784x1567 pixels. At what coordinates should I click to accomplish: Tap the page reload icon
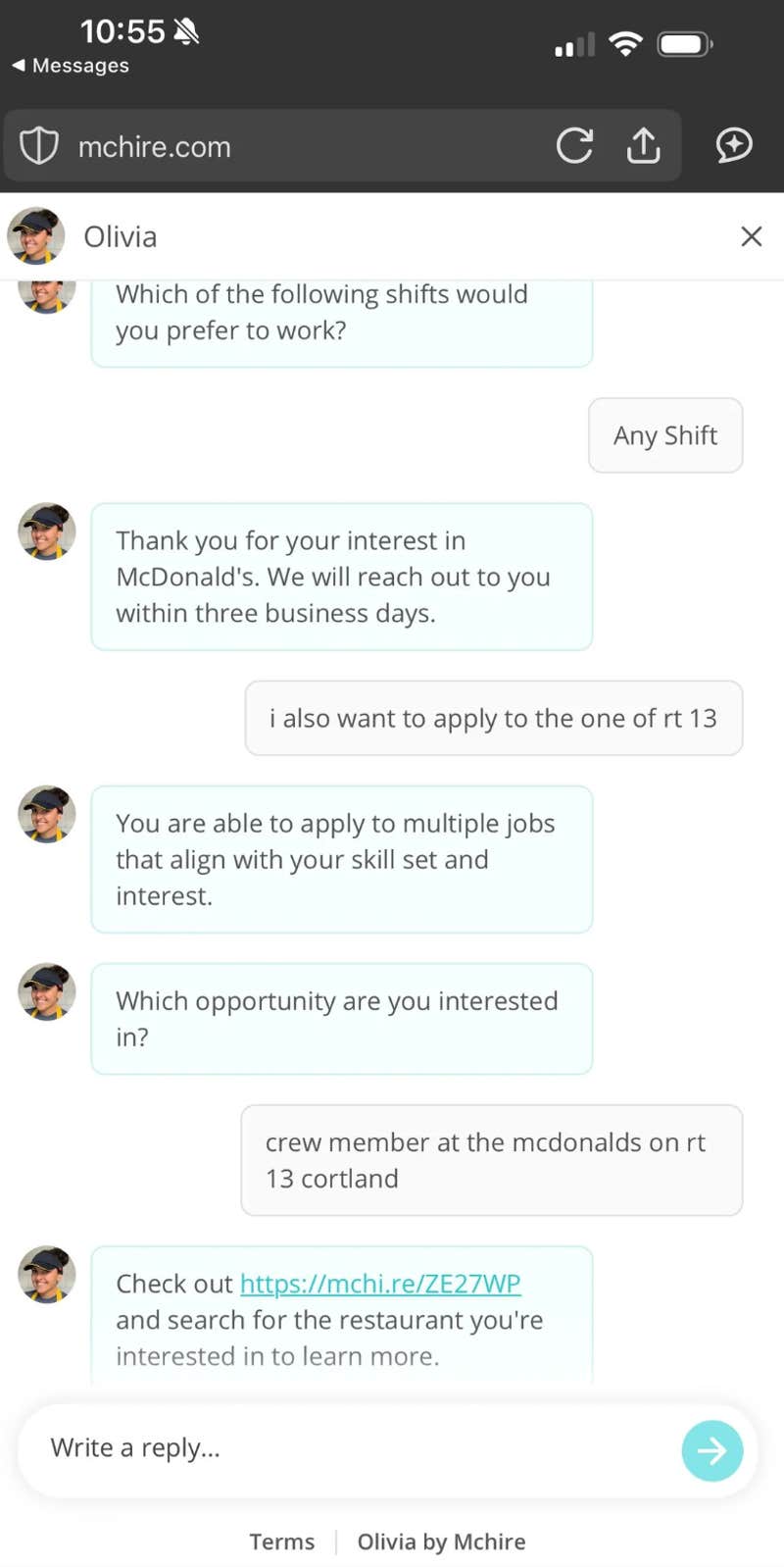575,145
